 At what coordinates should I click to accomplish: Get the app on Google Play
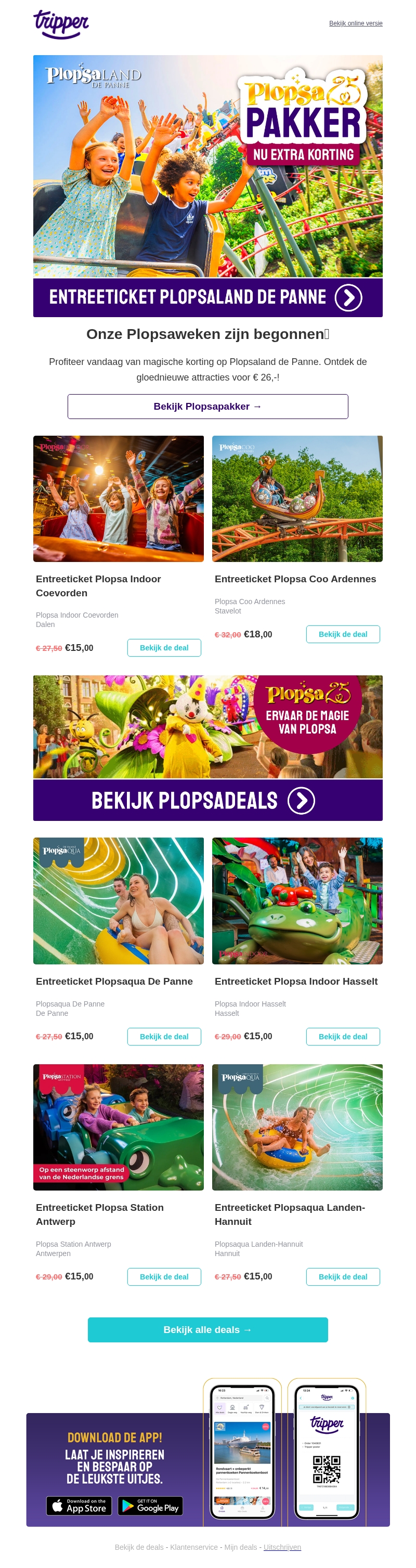150,1505
